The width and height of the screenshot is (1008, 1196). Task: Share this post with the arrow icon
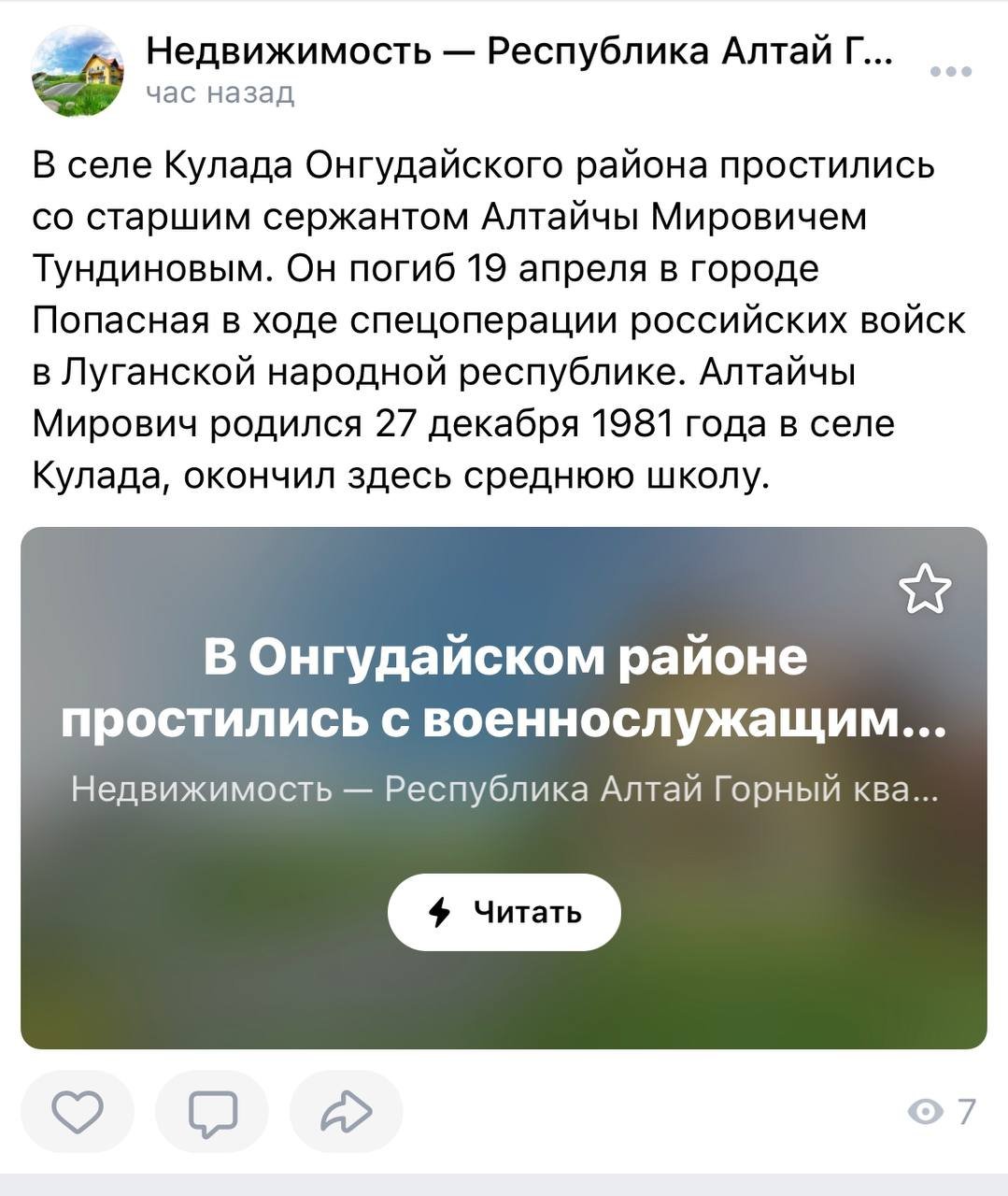pyautogui.click(x=347, y=1111)
